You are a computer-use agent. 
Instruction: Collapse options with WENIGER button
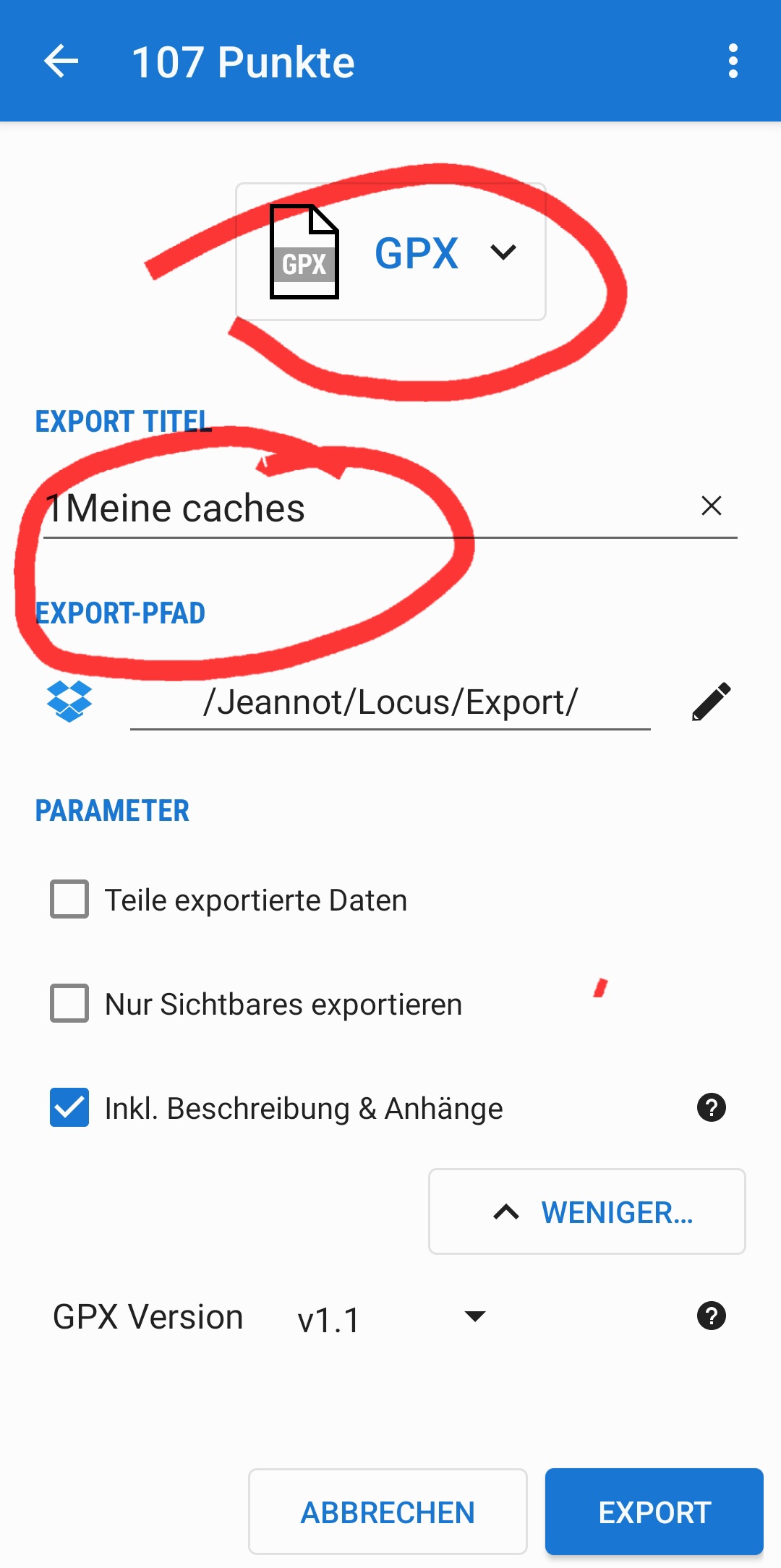click(x=587, y=1211)
